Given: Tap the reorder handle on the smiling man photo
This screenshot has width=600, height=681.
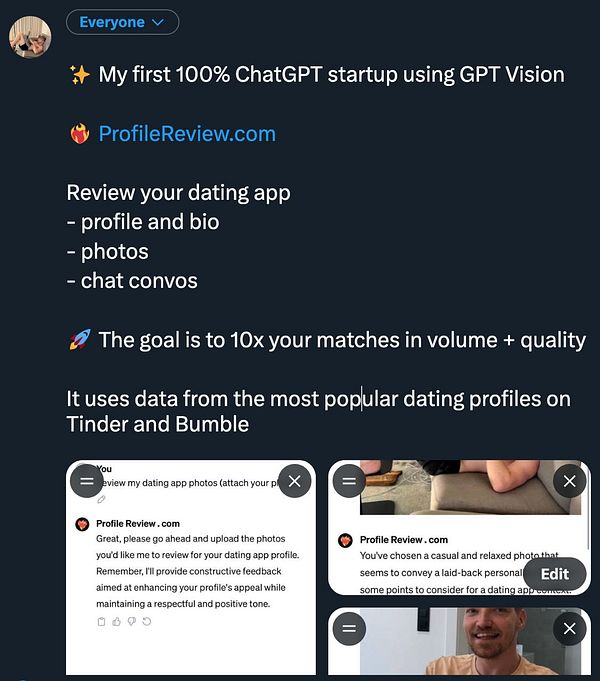Looking at the screenshot, I should tap(349, 628).
